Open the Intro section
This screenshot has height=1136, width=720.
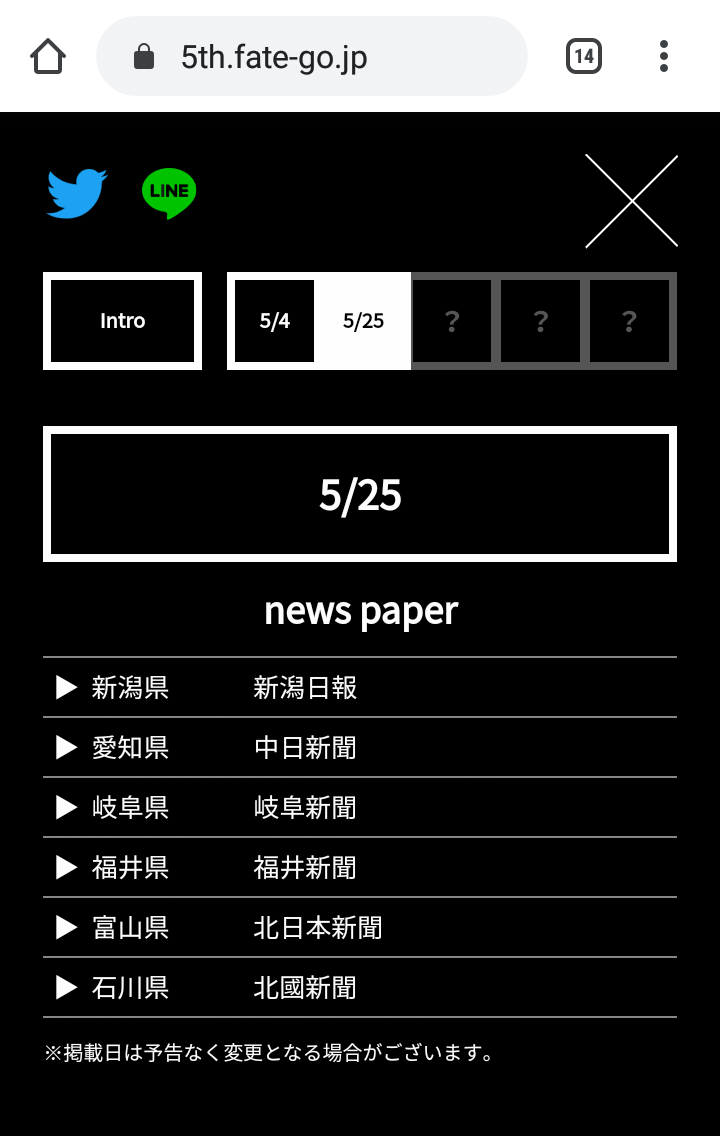click(x=122, y=321)
